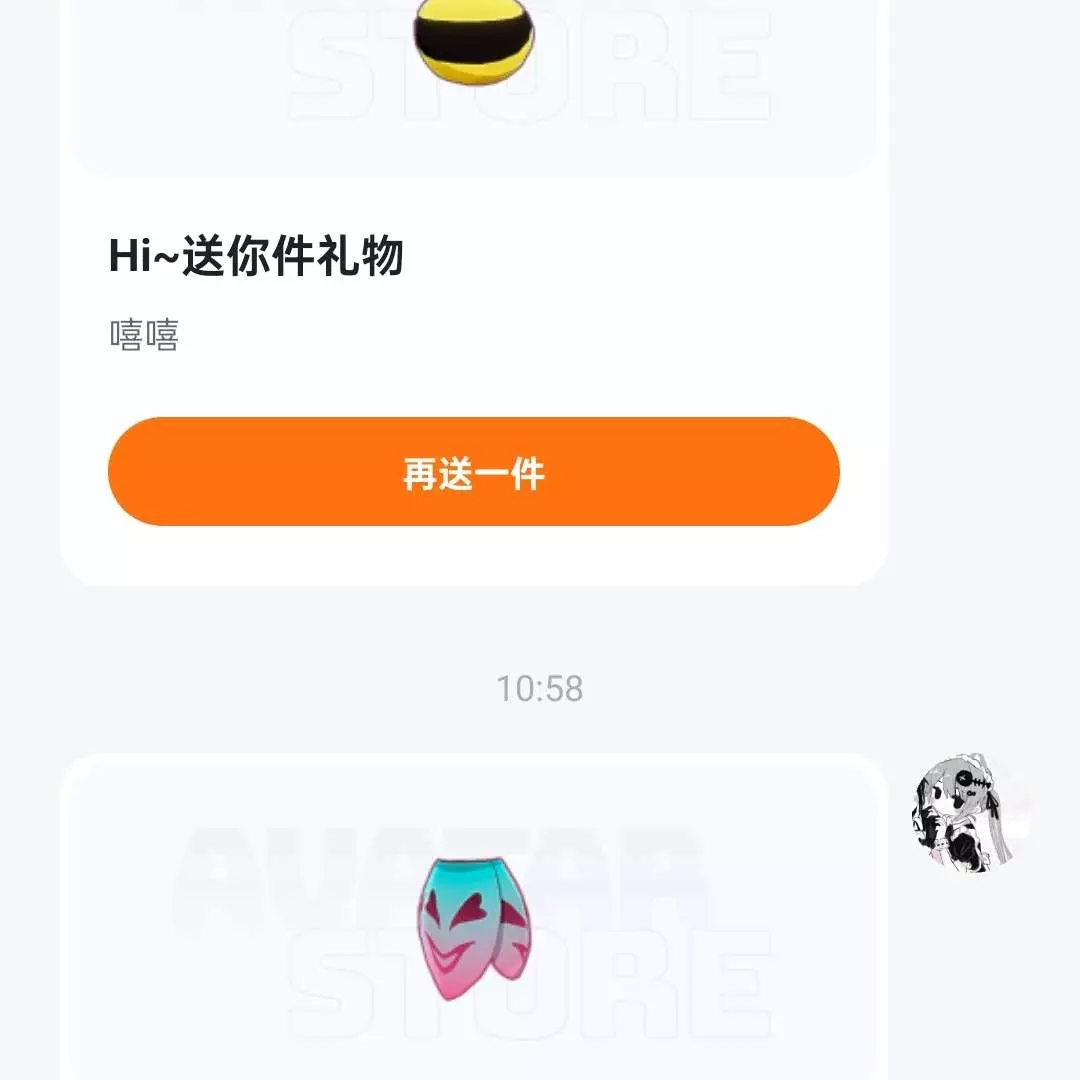1080x1080 pixels.
Task: Open the pink-blue mask skirt gift card
Action: [x=474, y=930]
